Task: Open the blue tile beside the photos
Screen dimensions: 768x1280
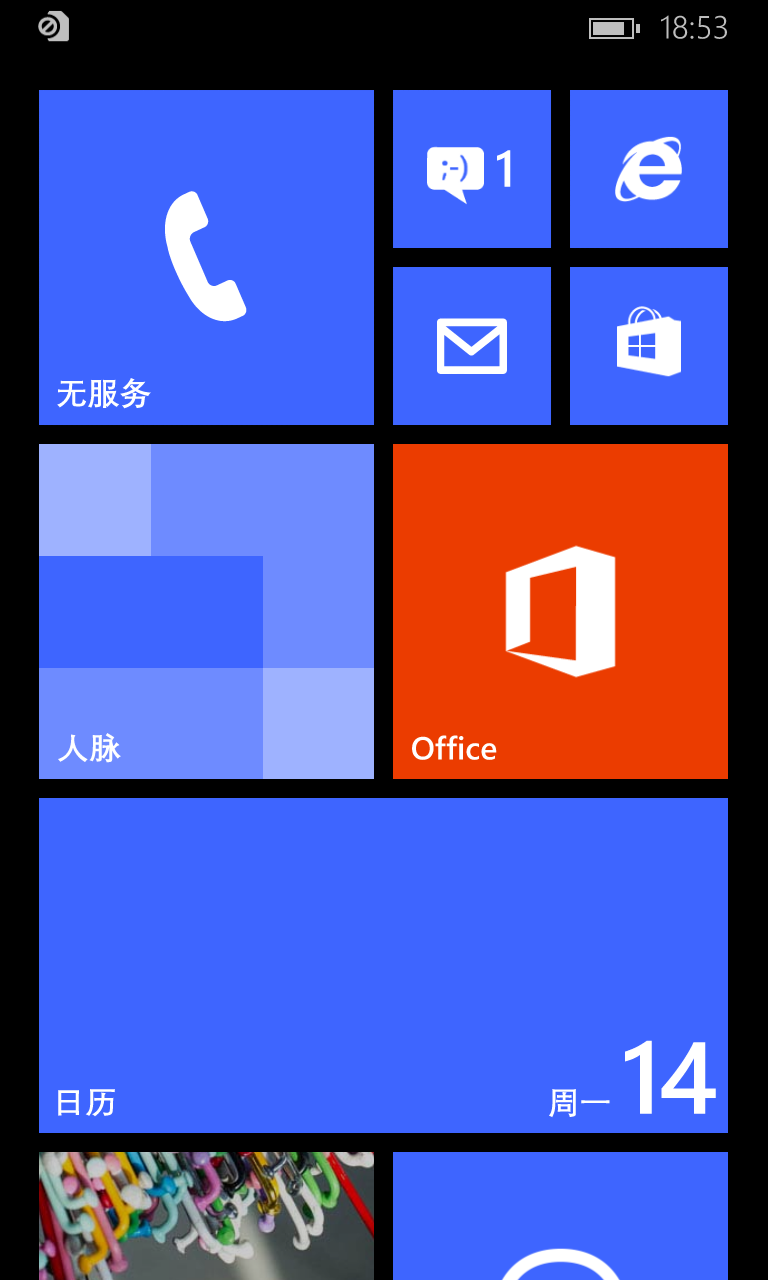Action: pyautogui.click(x=560, y=1216)
